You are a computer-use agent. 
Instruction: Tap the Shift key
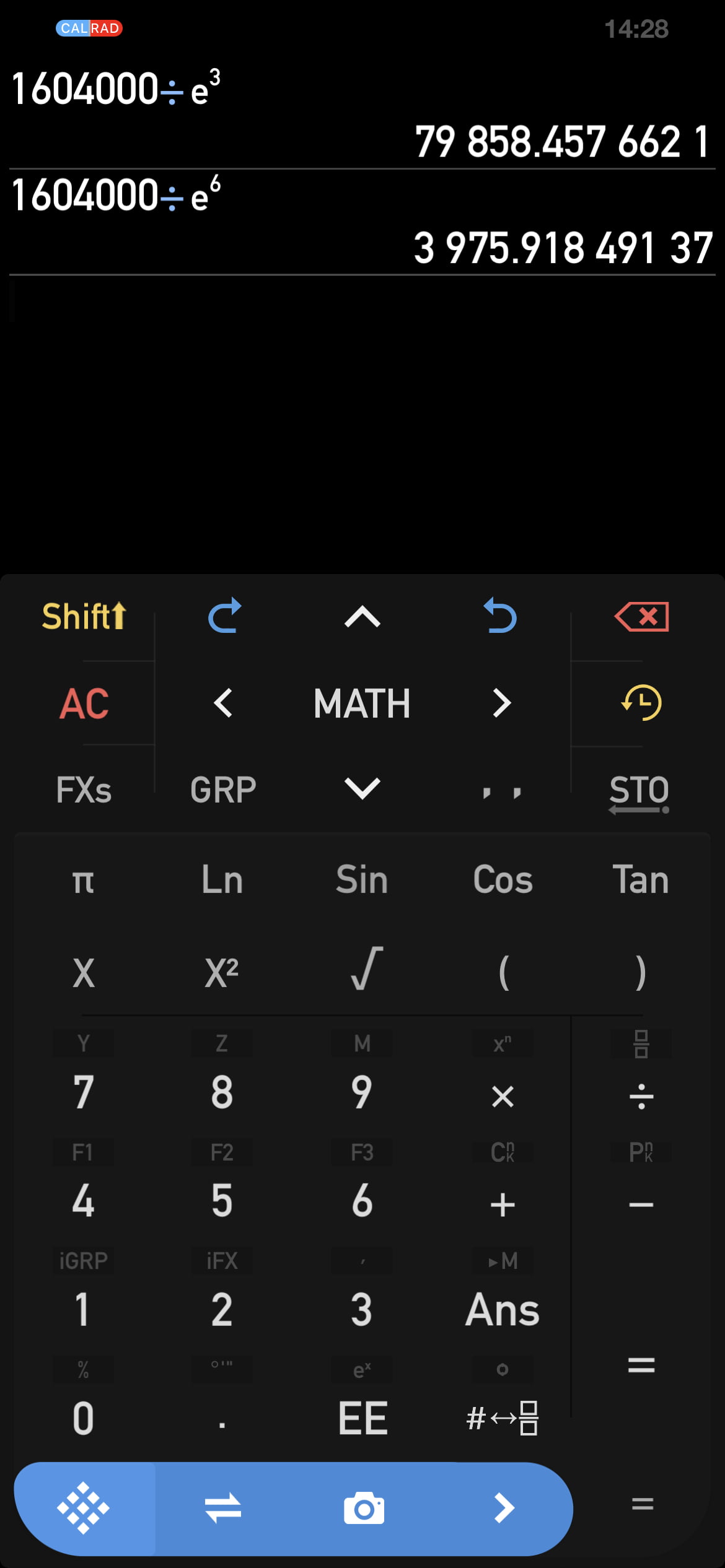(x=84, y=617)
